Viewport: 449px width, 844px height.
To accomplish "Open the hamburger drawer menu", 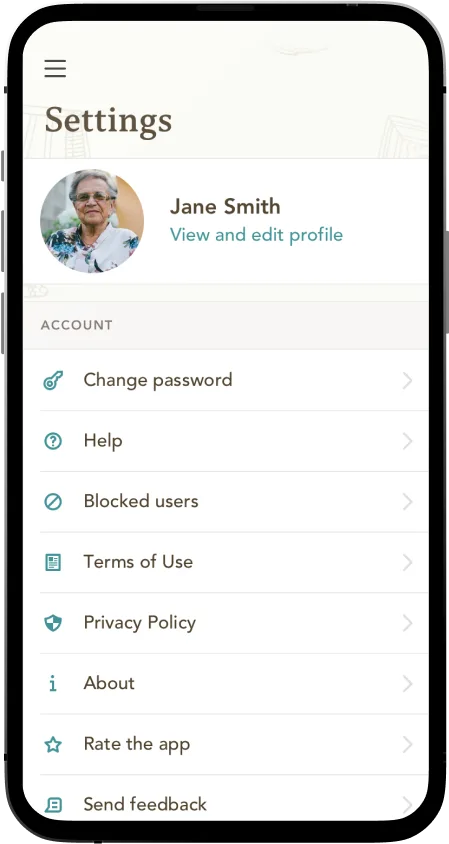I will click(55, 68).
